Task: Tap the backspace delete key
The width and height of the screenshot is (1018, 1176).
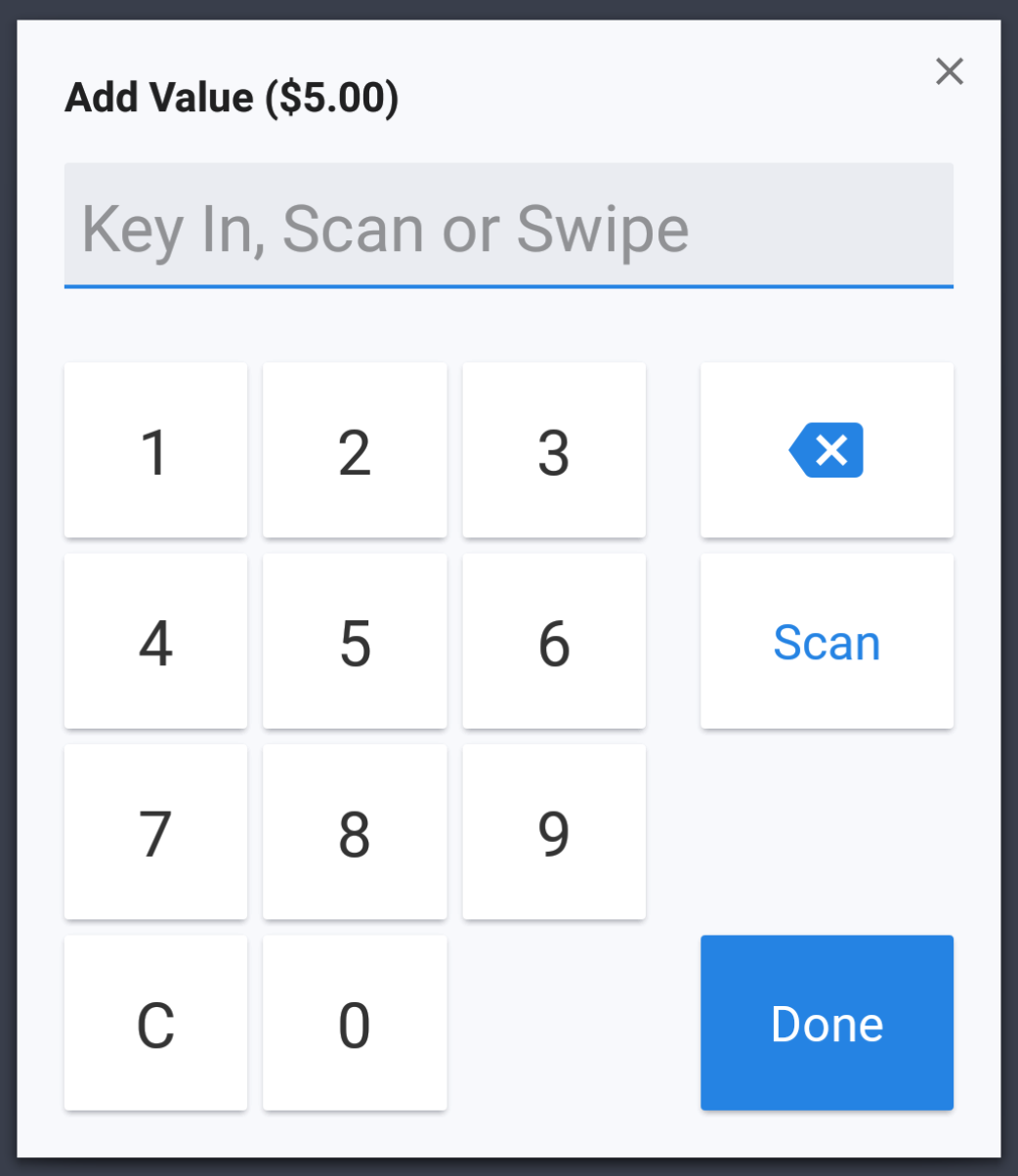Action: point(827,450)
